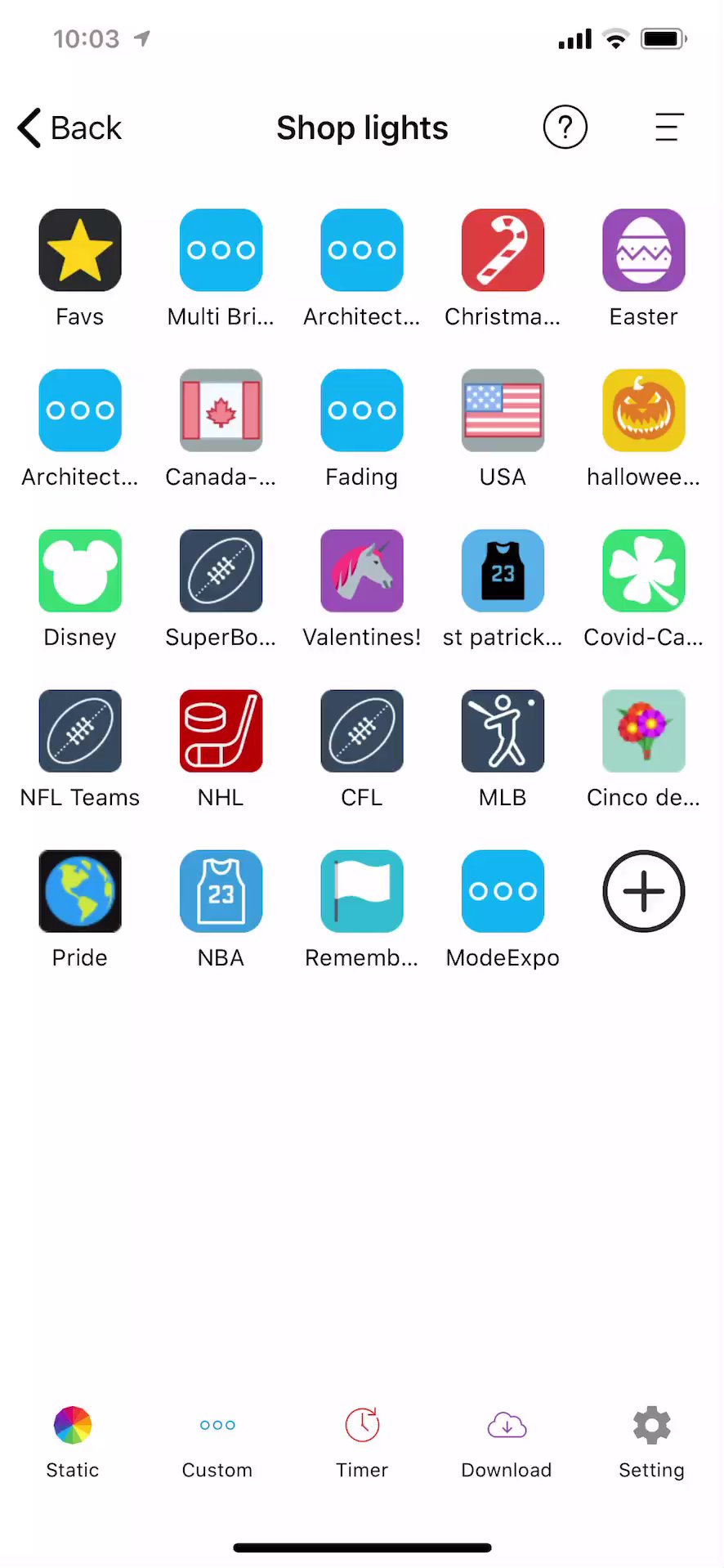Open the menu lines icon
The height and width of the screenshot is (1568, 724).
[x=668, y=128]
